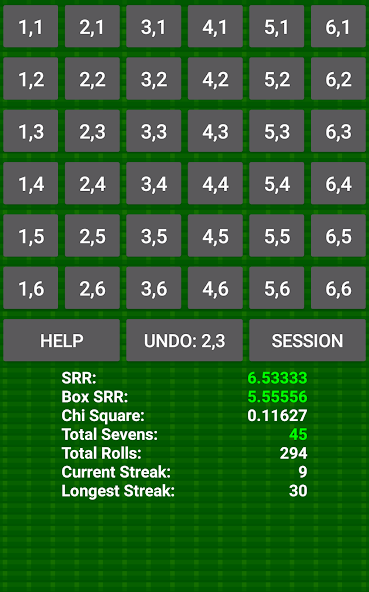The height and width of the screenshot is (592, 369).
Task: Open the HELP screen
Action: (62, 340)
